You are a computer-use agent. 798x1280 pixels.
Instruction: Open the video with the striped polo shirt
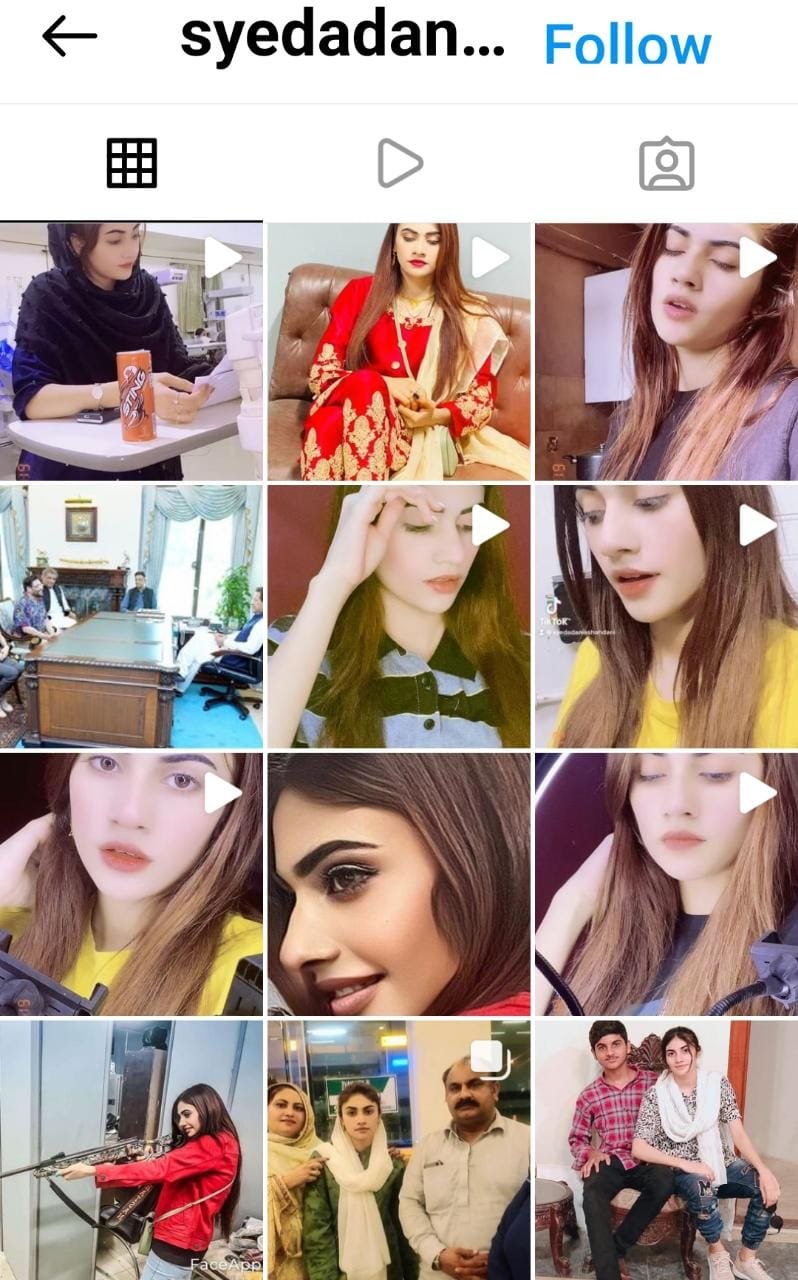click(x=399, y=617)
